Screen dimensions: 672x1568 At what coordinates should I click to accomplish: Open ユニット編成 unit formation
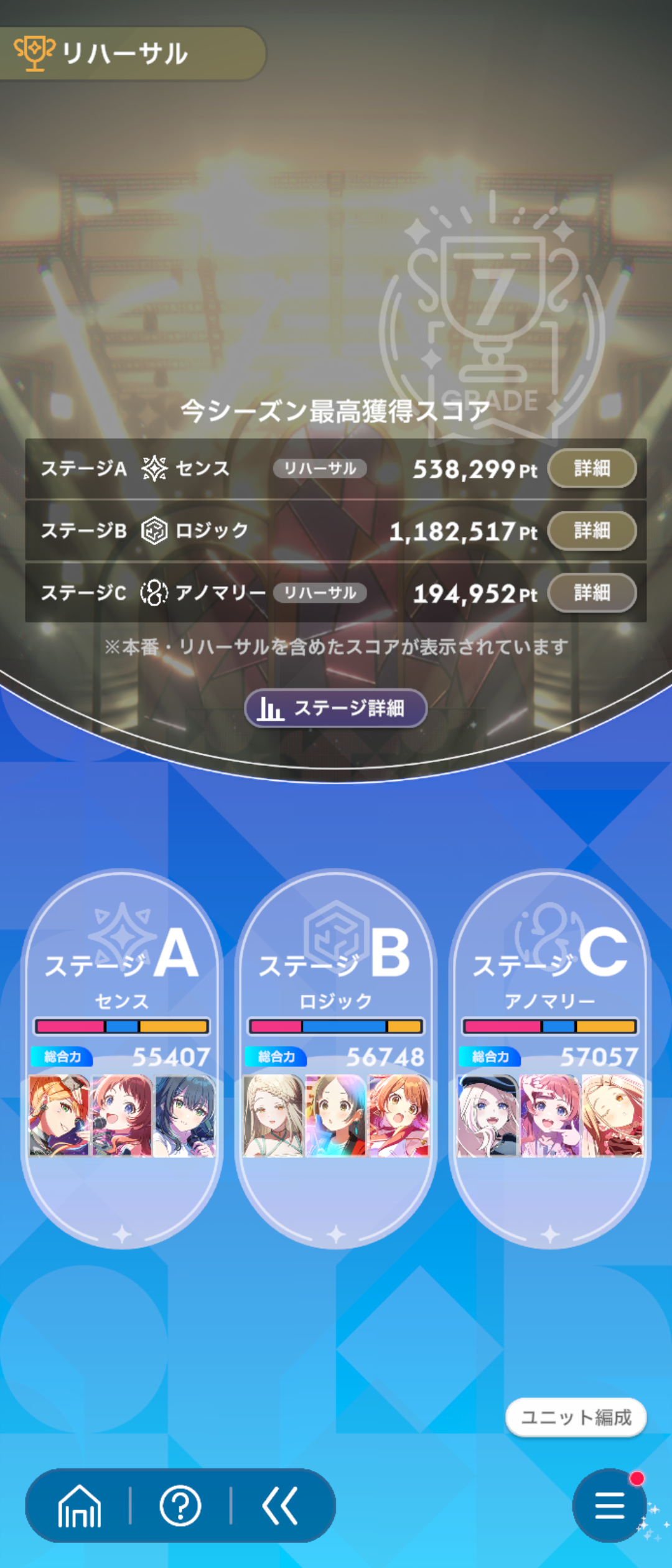[x=576, y=1417]
